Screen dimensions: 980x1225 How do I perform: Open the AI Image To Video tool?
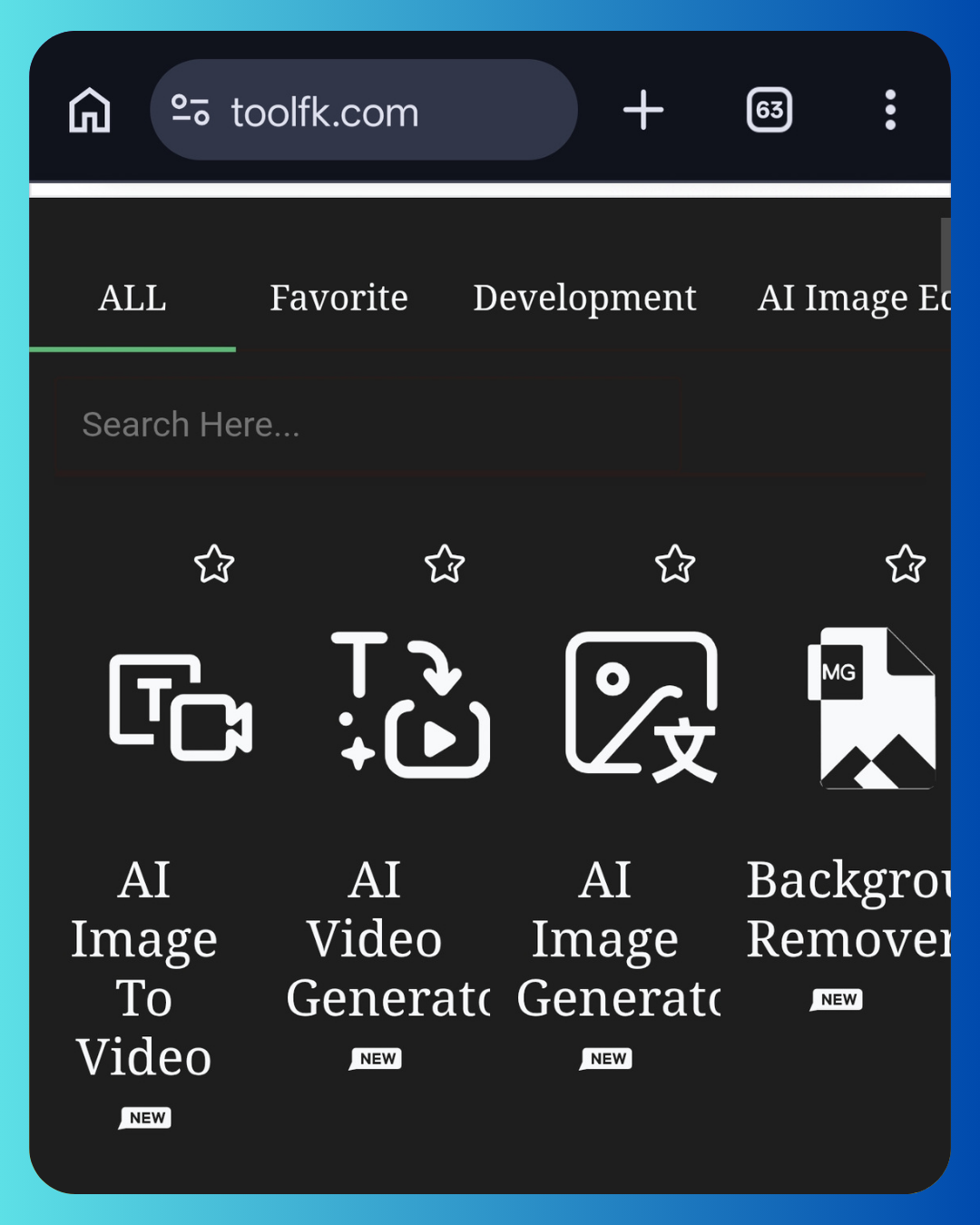click(x=180, y=708)
